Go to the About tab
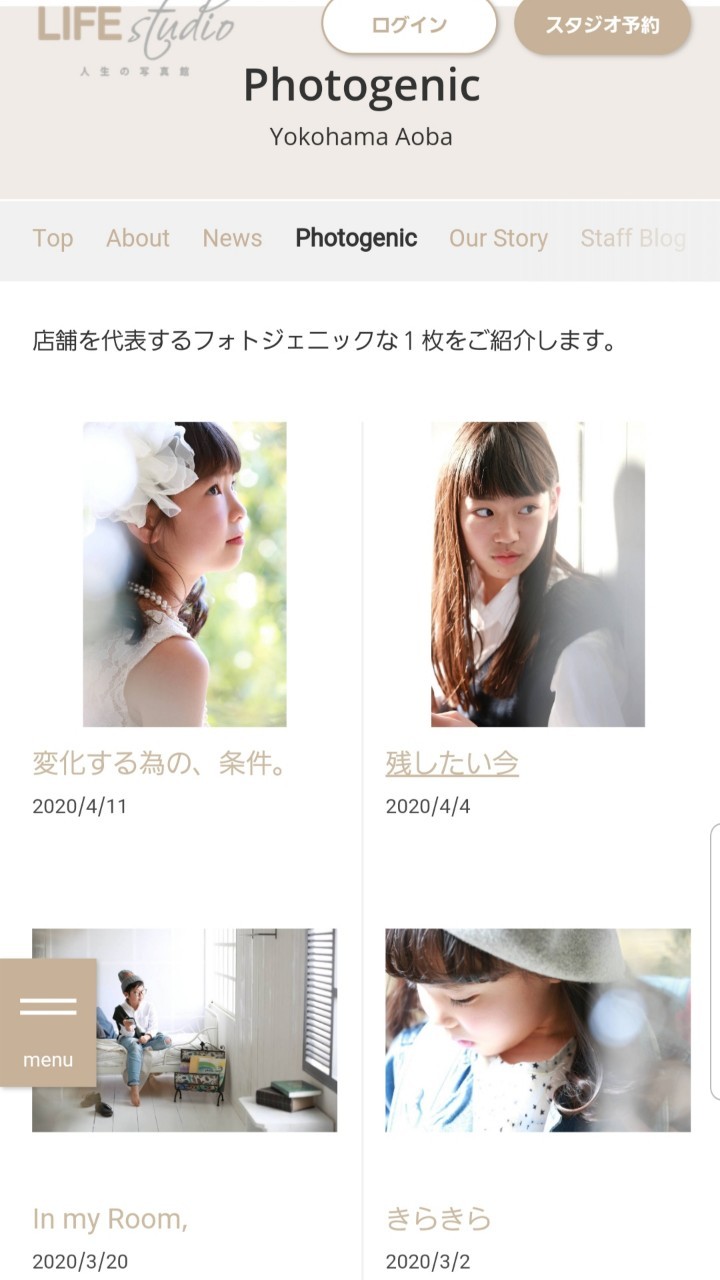The width and height of the screenshot is (720, 1280). tap(138, 238)
